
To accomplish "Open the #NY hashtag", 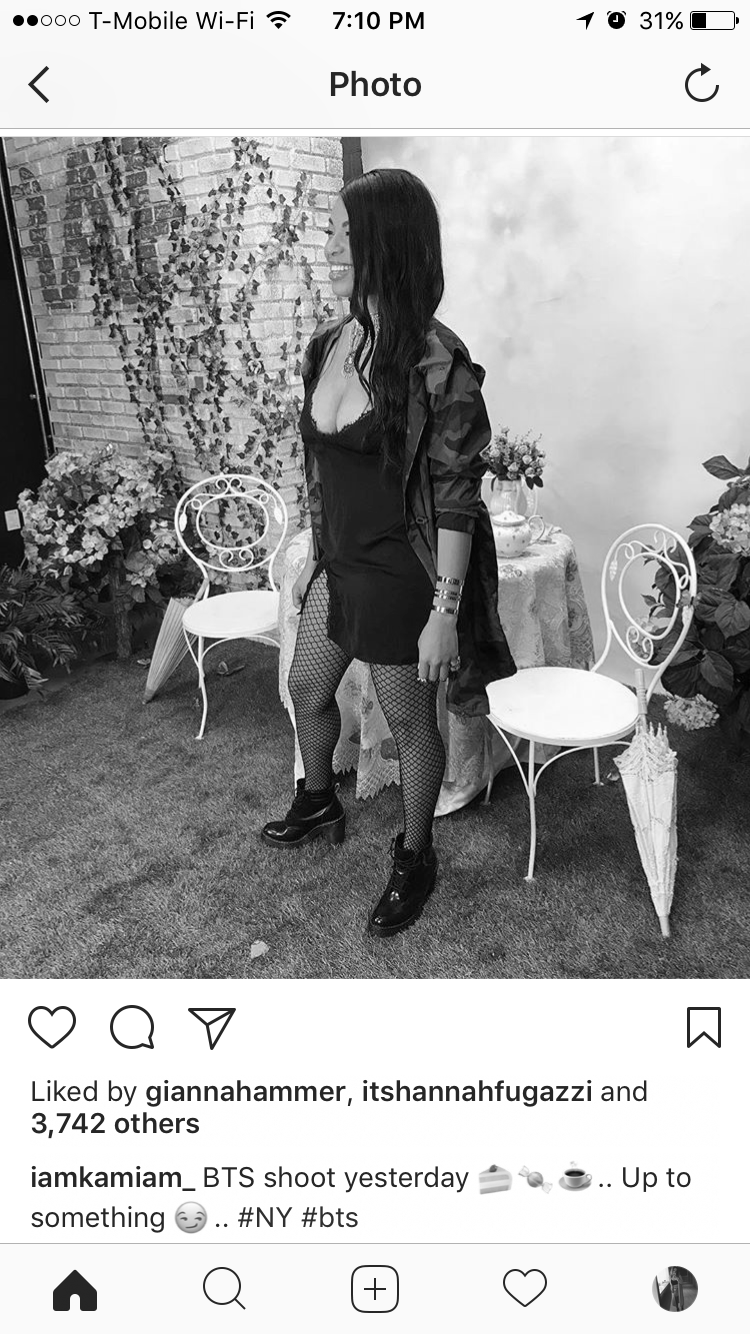I will point(265,1218).
